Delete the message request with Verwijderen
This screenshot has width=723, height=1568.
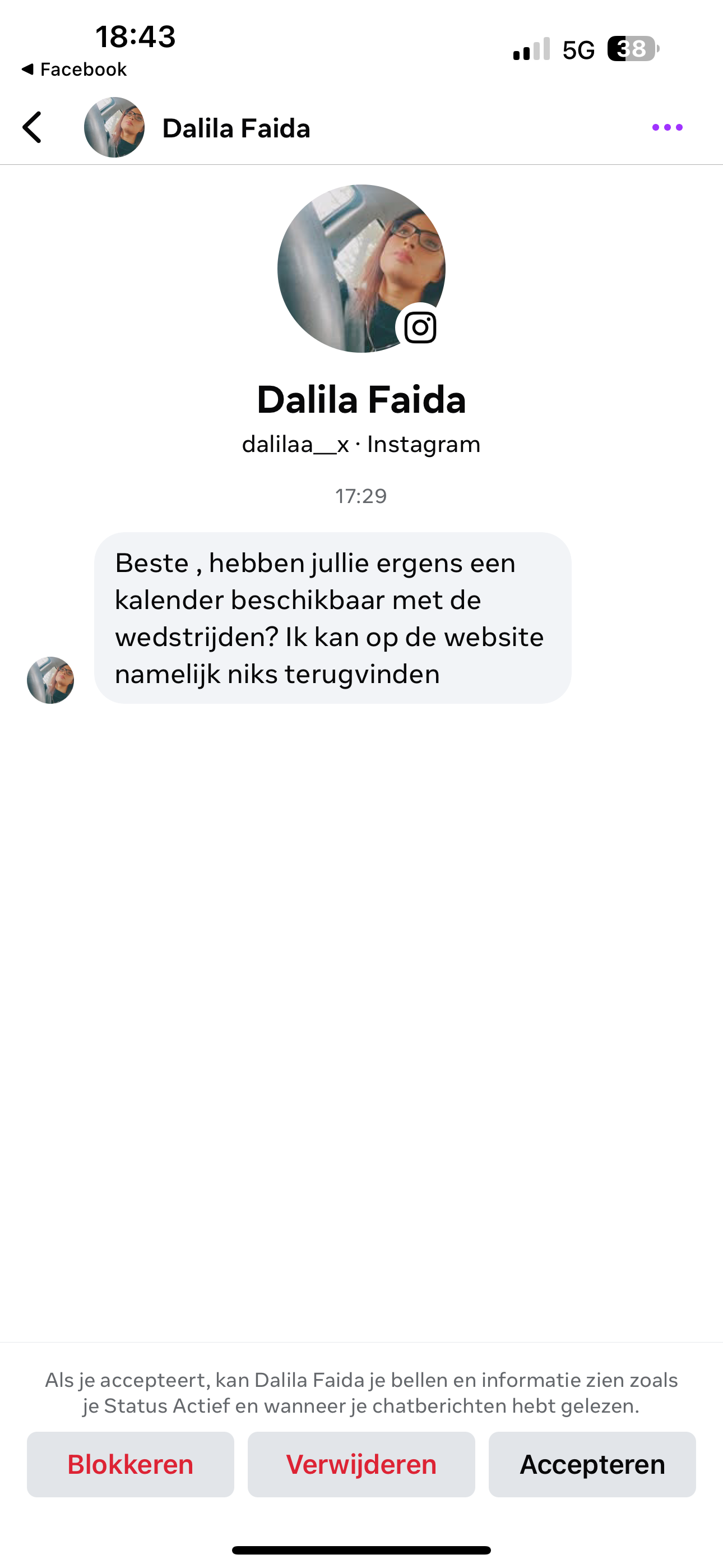(x=361, y=1464)
